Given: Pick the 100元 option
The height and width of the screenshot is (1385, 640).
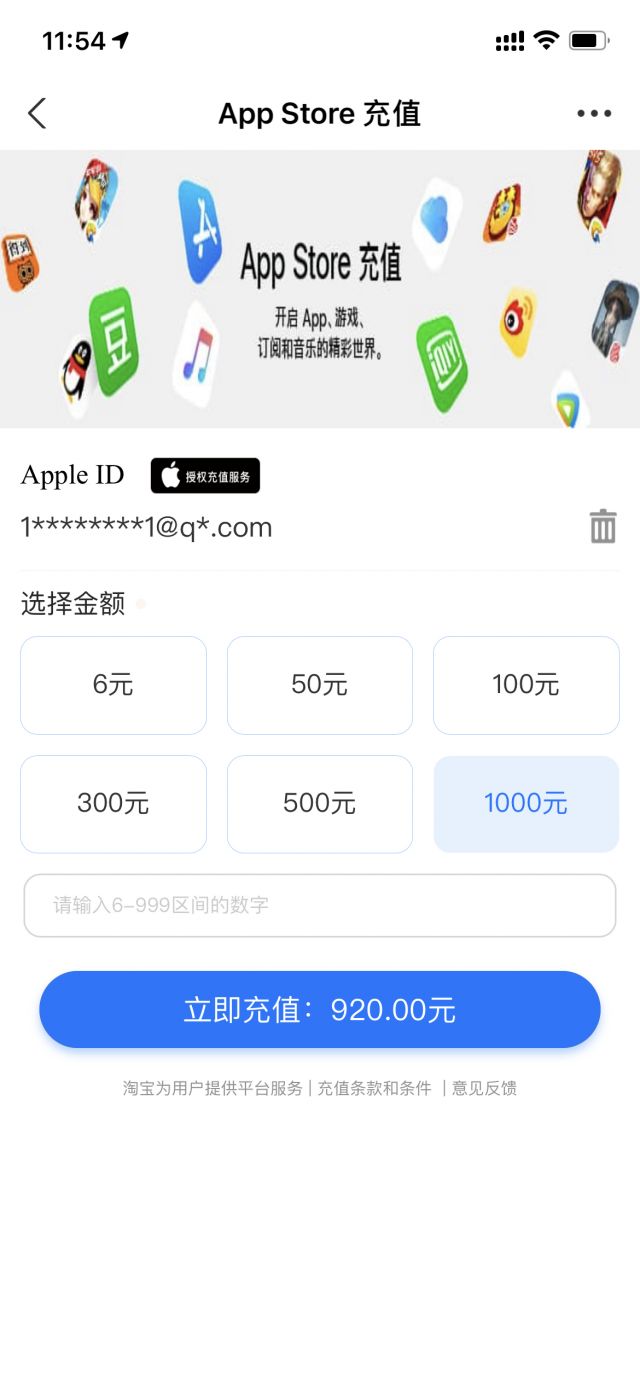Looking at the screenshot, I should point(526,685).
